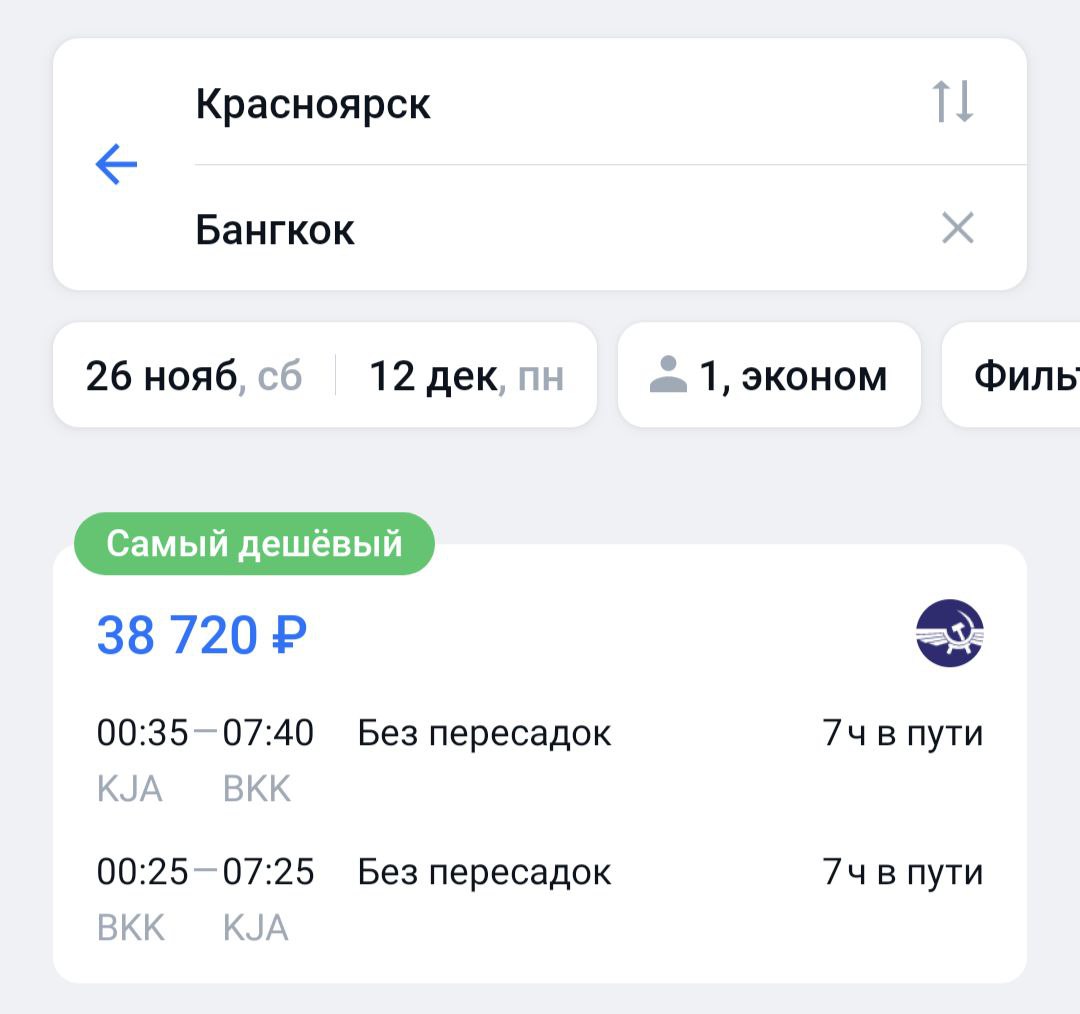Change the 26 нояб departure date

coord(194,376)
